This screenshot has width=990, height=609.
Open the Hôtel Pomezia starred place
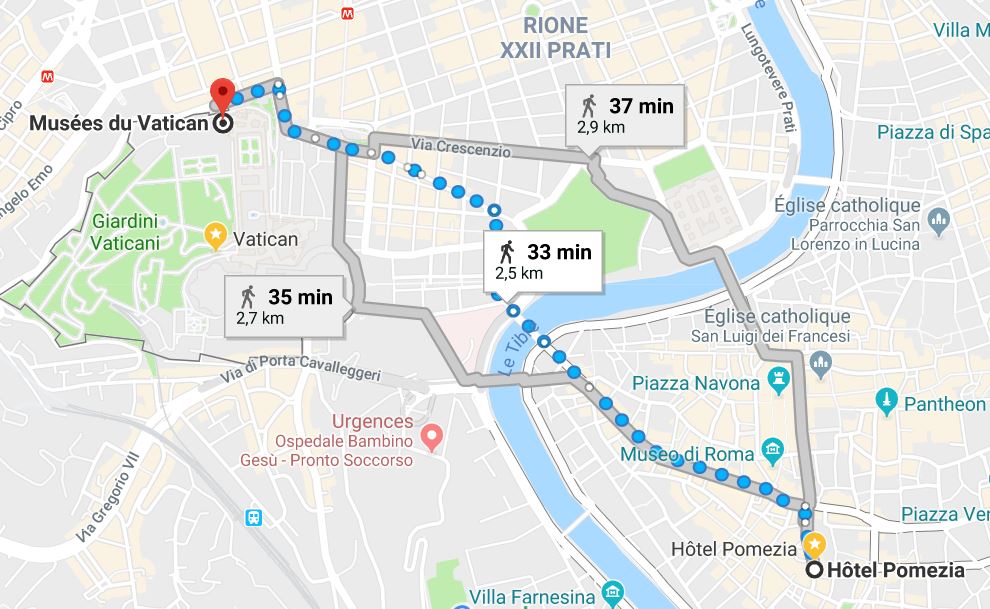pyautogui.click(x=815, y=546)
